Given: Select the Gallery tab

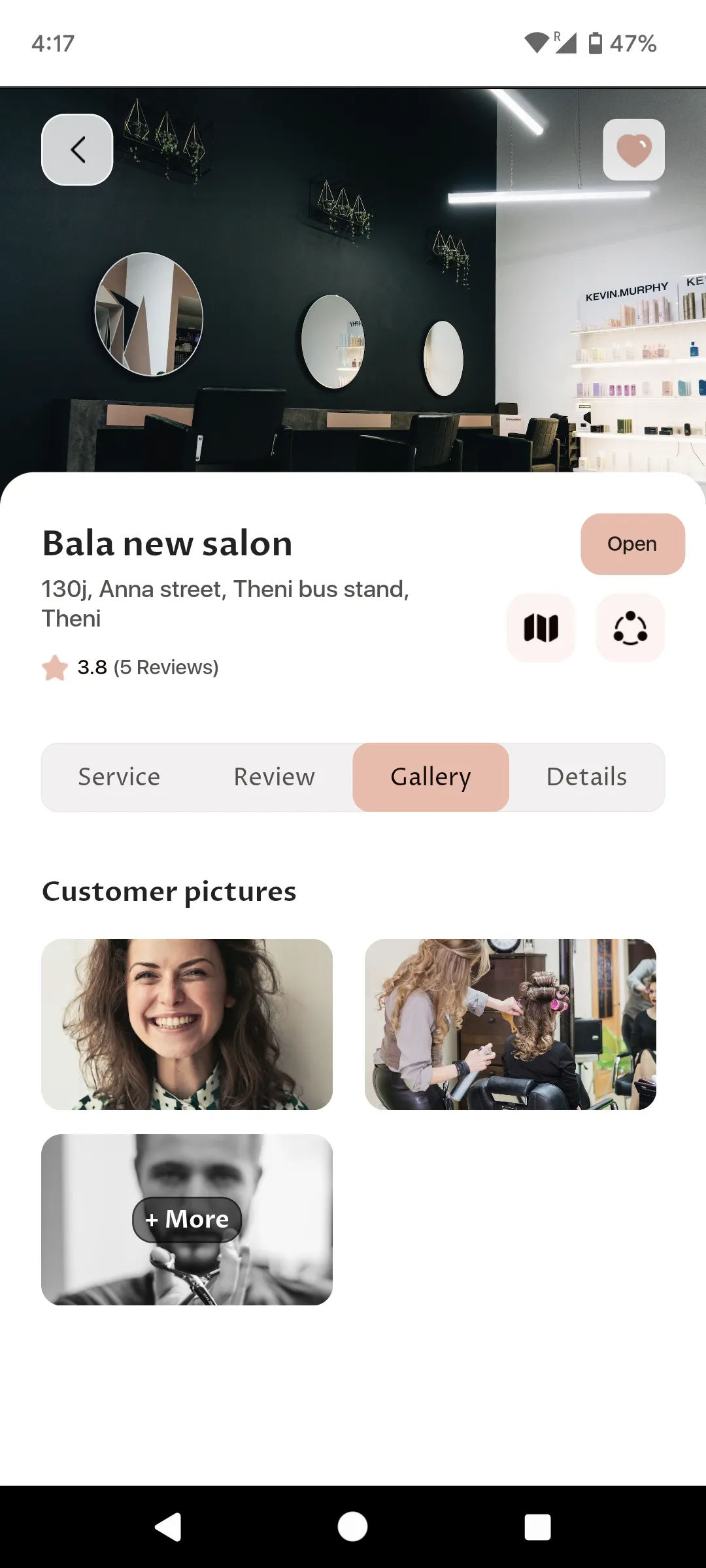Looking at the screenshot, I should 430,777.
